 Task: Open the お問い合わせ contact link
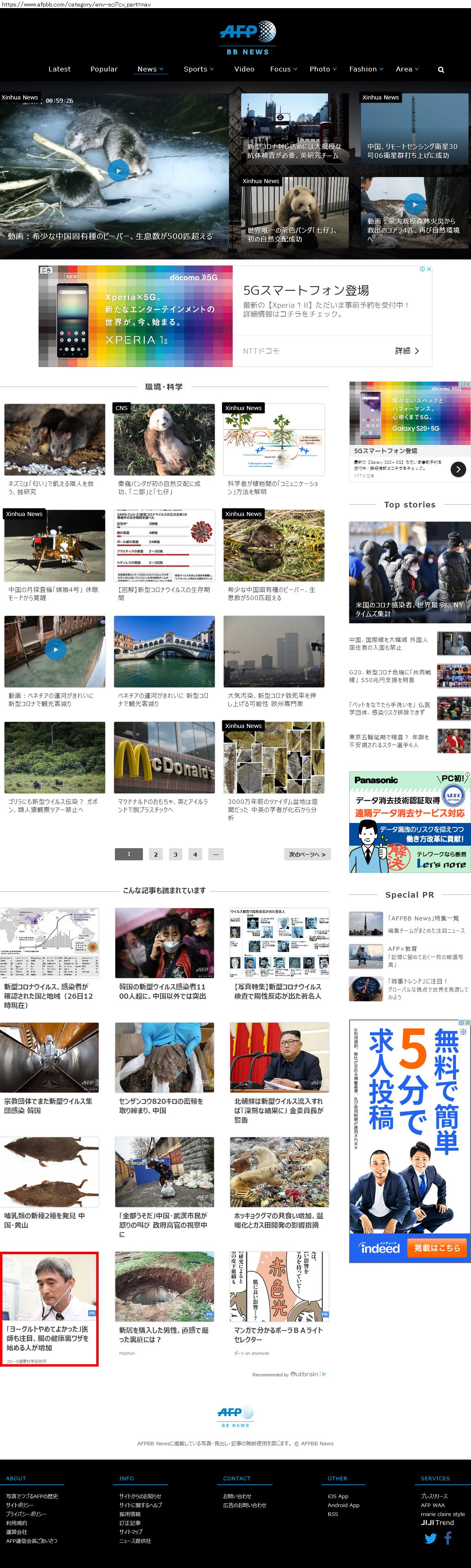click(x=237, y=1496)
